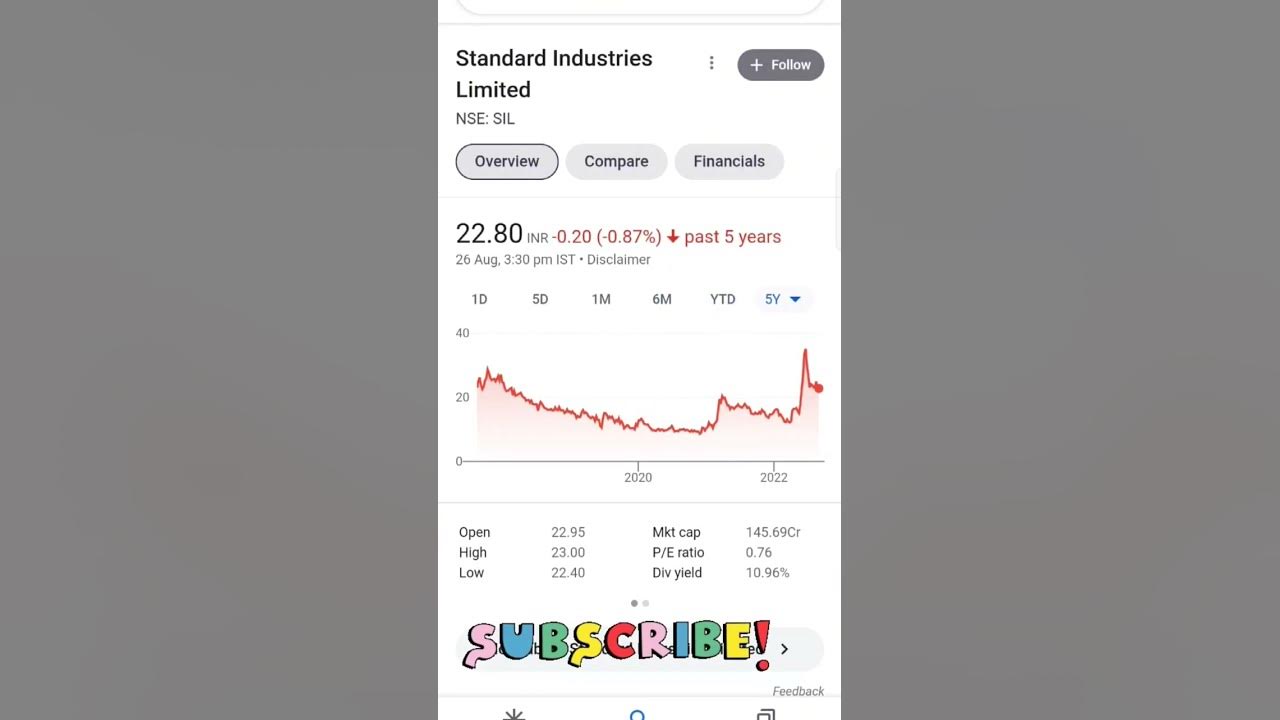Switch to the Compare tab
The height and width of the screenshot is (720, 1280).
pyautogui.click(x=616, y=162)
